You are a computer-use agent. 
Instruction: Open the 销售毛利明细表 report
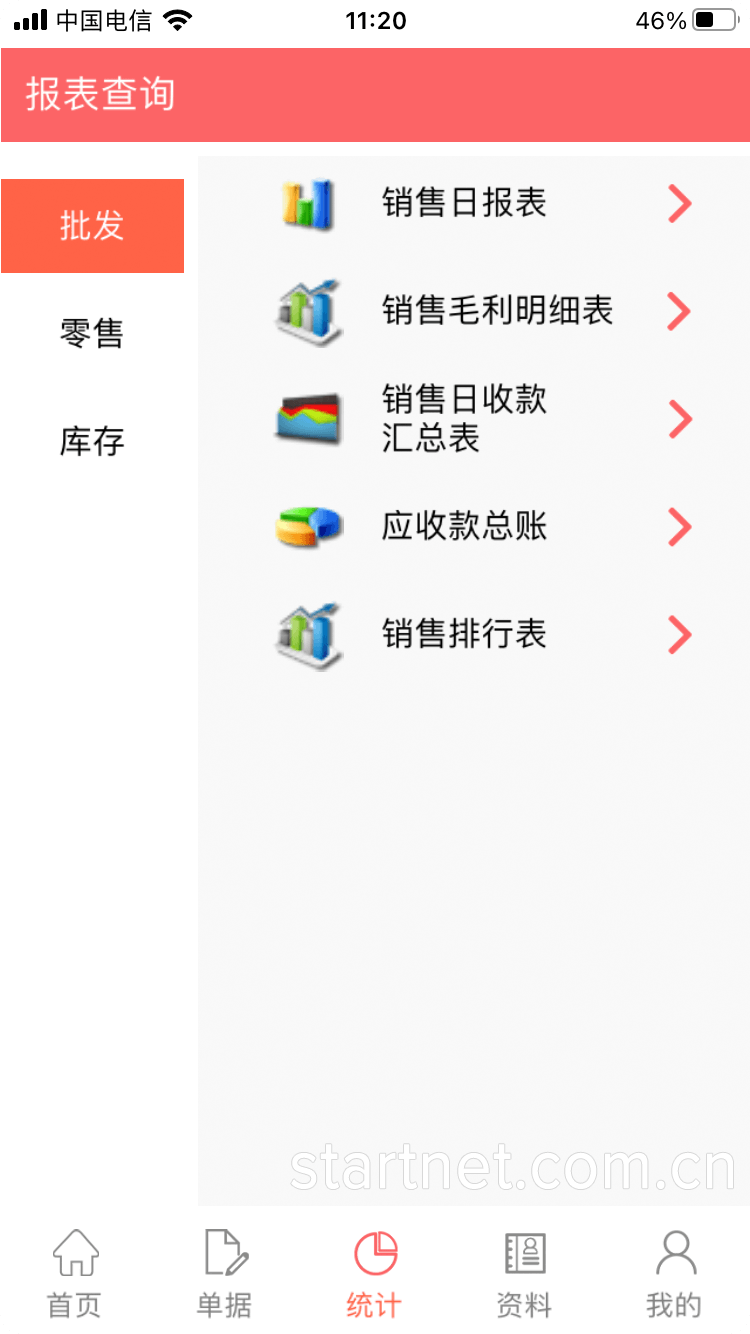474,311
